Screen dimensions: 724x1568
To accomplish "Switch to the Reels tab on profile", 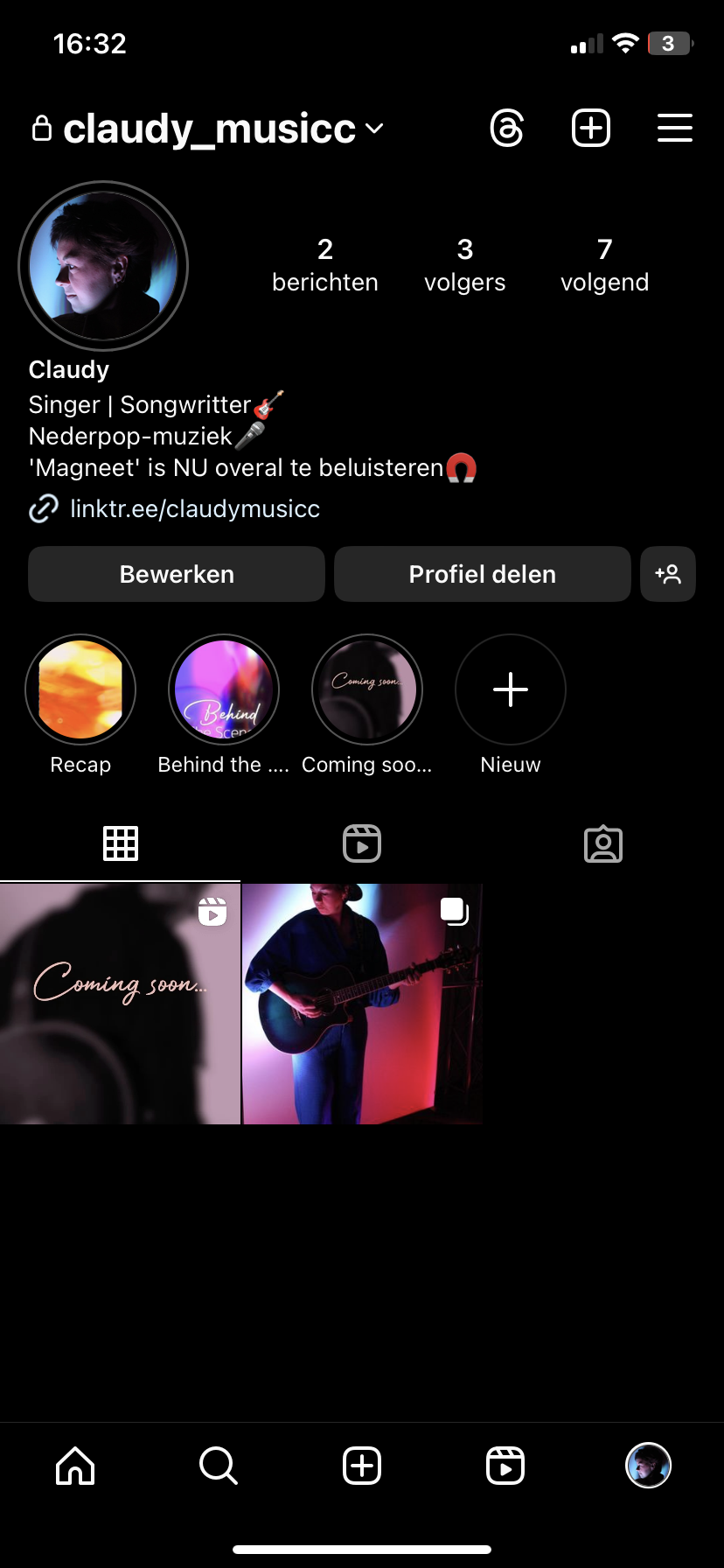I will pos(362,844).
